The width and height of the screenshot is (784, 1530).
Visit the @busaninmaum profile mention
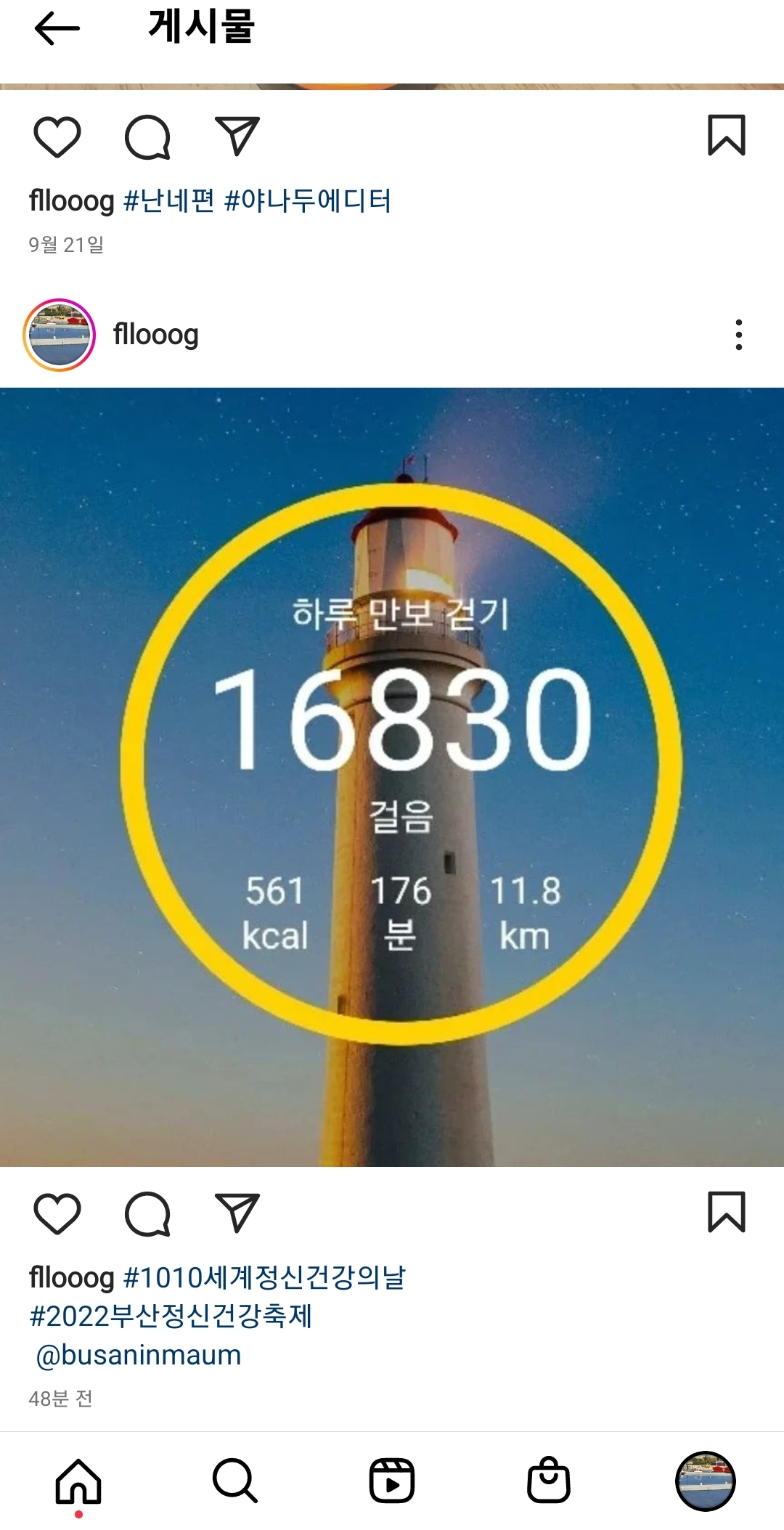point(139,1355)
